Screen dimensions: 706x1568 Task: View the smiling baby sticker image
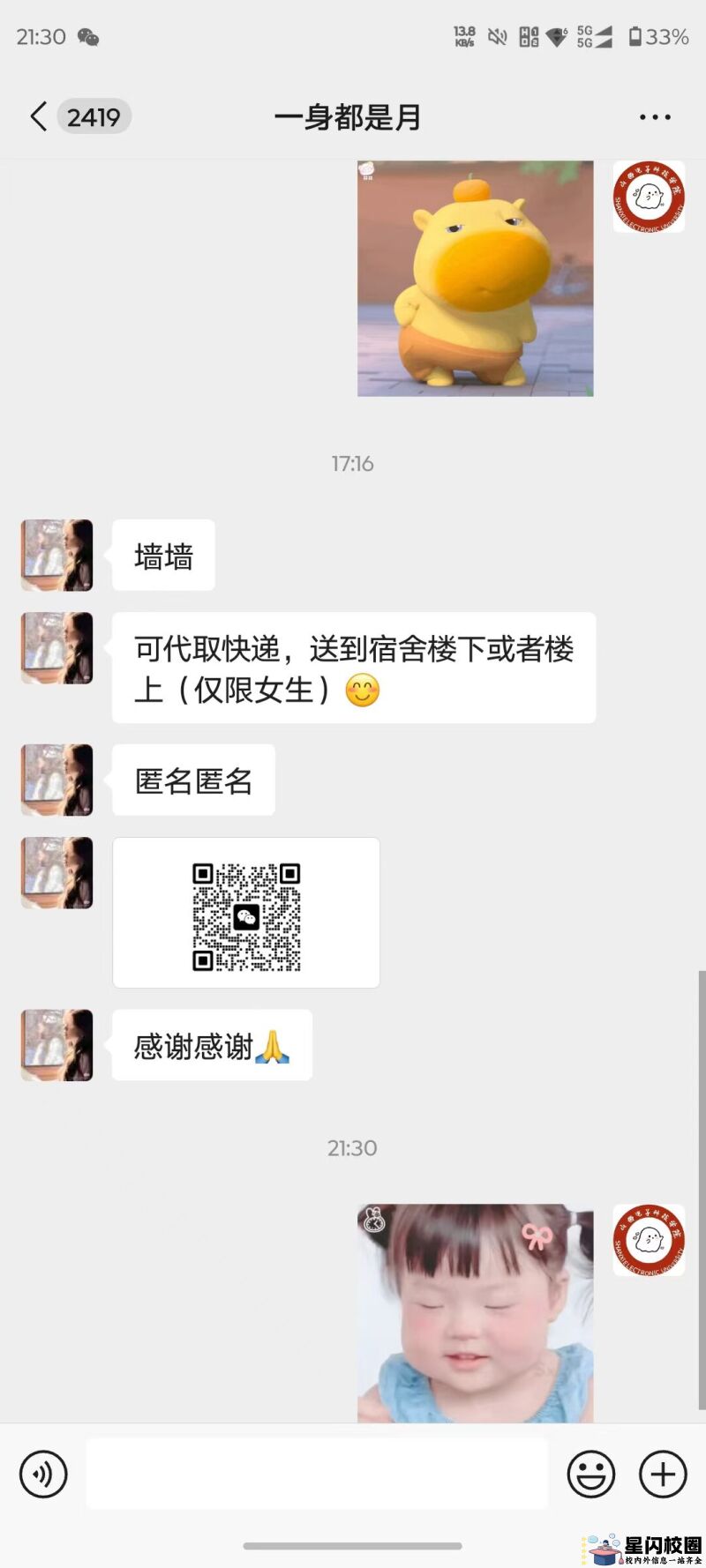475,1312
